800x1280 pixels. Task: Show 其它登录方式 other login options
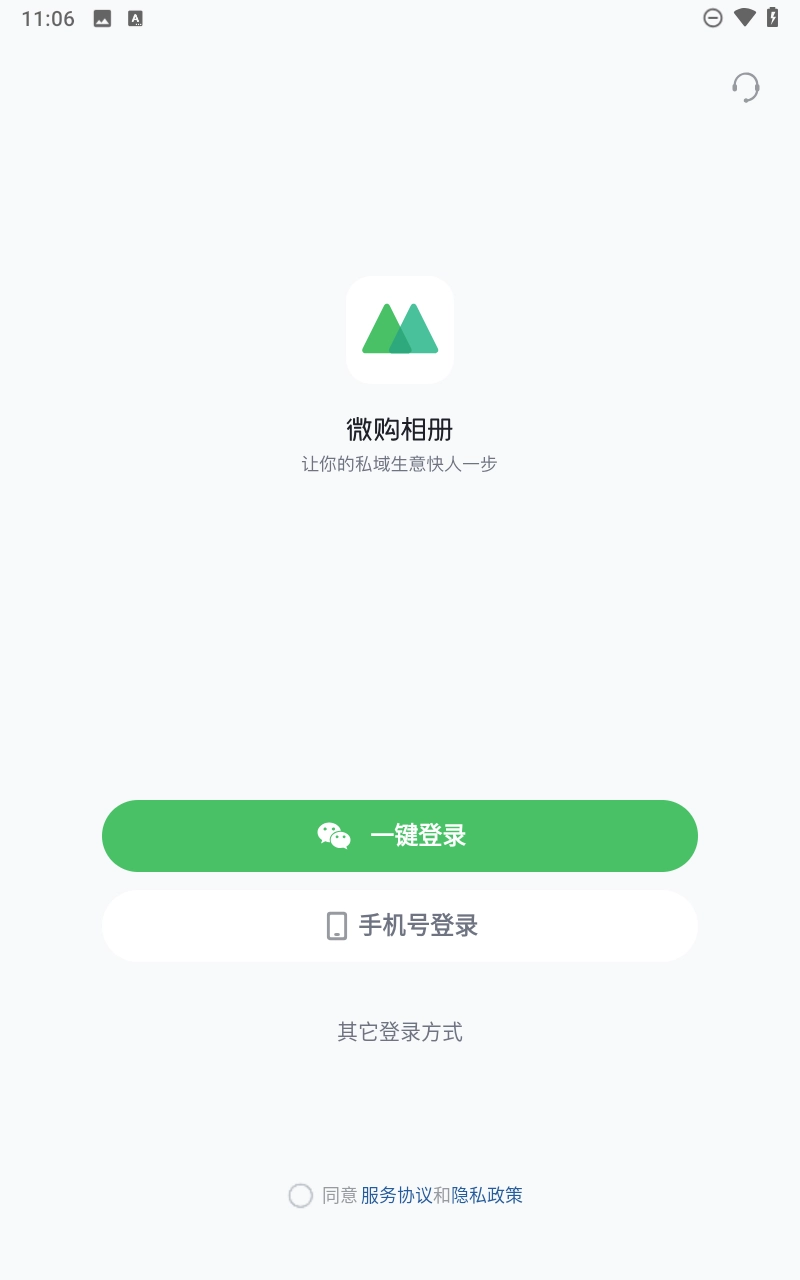400,1032
